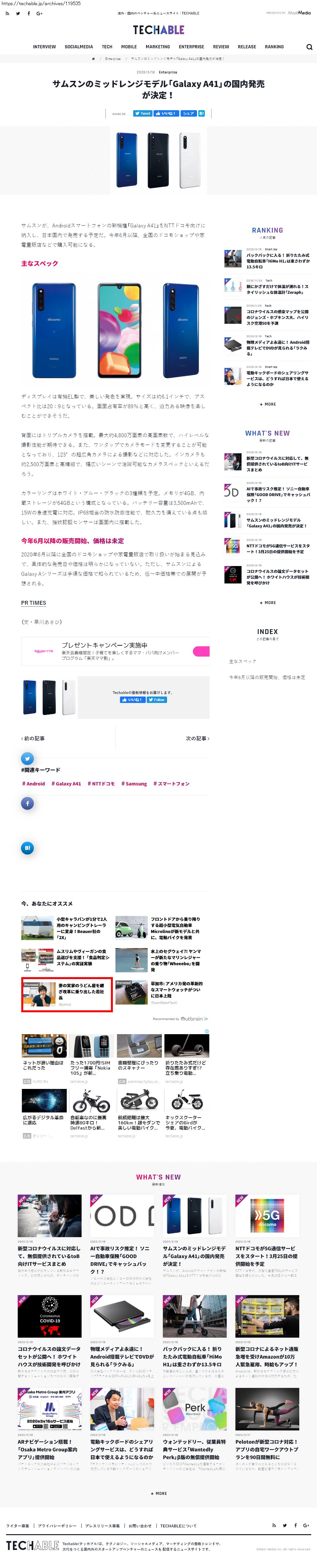Switch to the SOCIALMEDIA section
Viewport: 317px width, 1568px height.
tap(79, 47)
